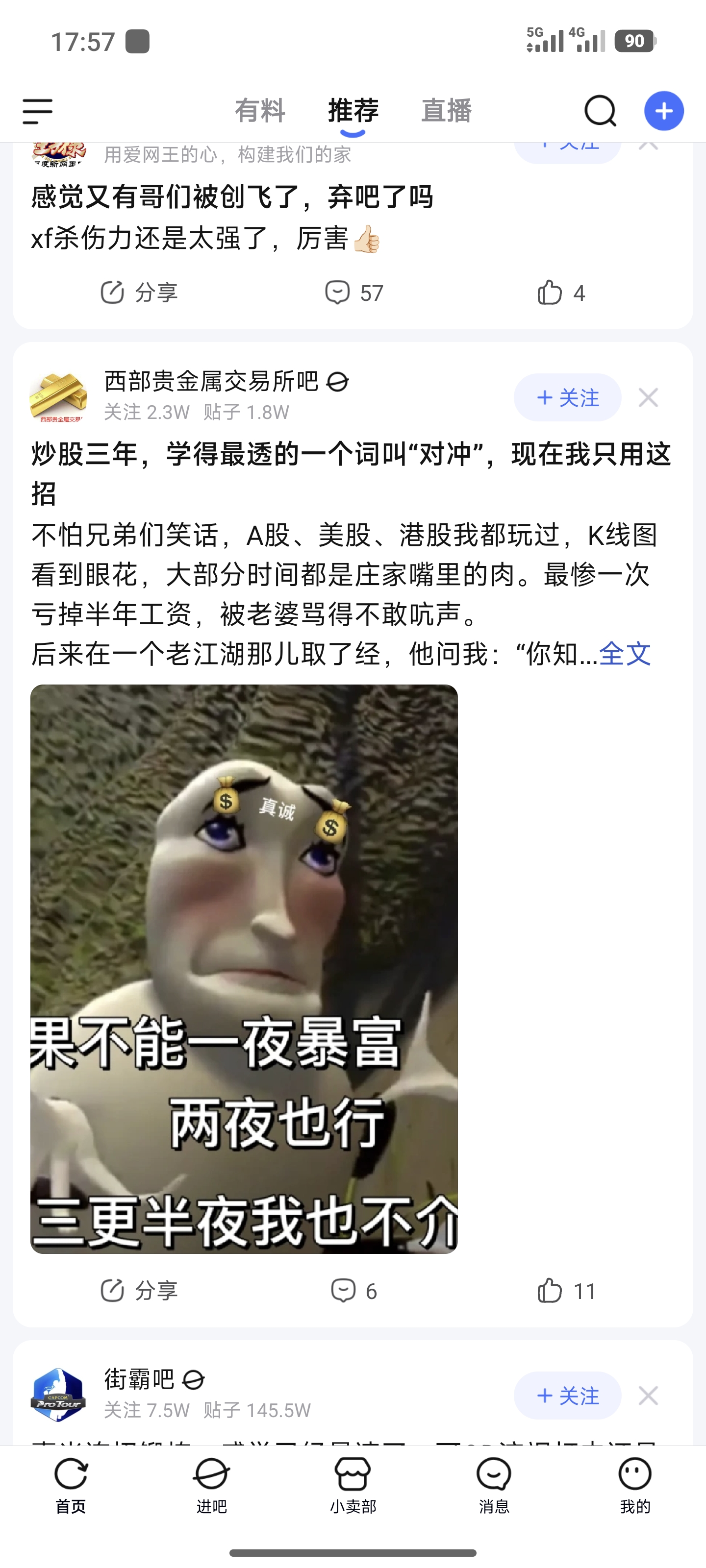Open comments with count 57
Screen dimensions: 706x1568
(354, 293)
